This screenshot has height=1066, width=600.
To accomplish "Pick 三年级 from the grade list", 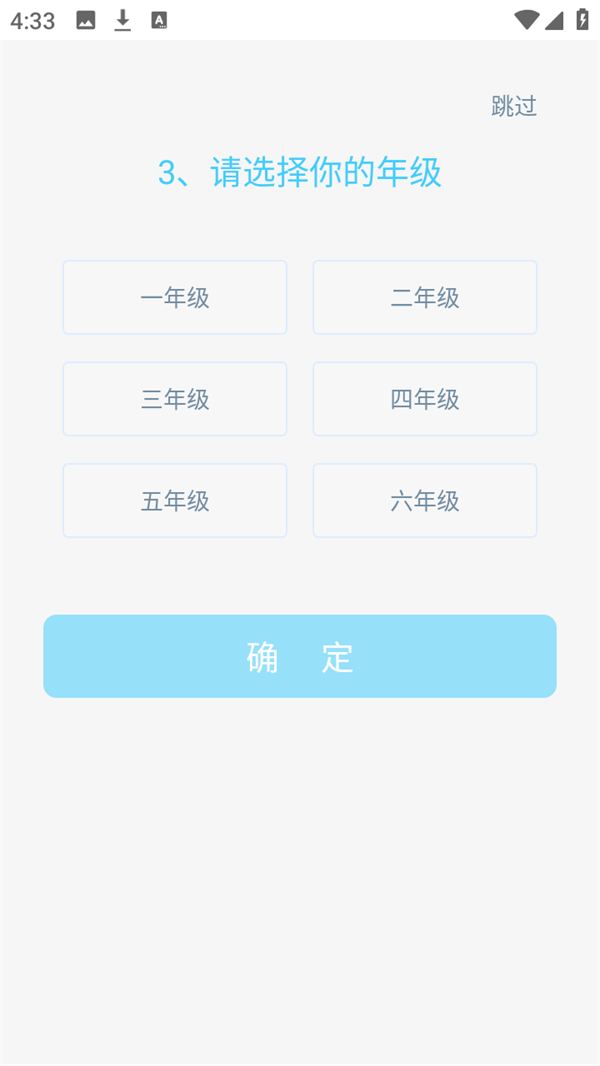I will pos(175,399).
